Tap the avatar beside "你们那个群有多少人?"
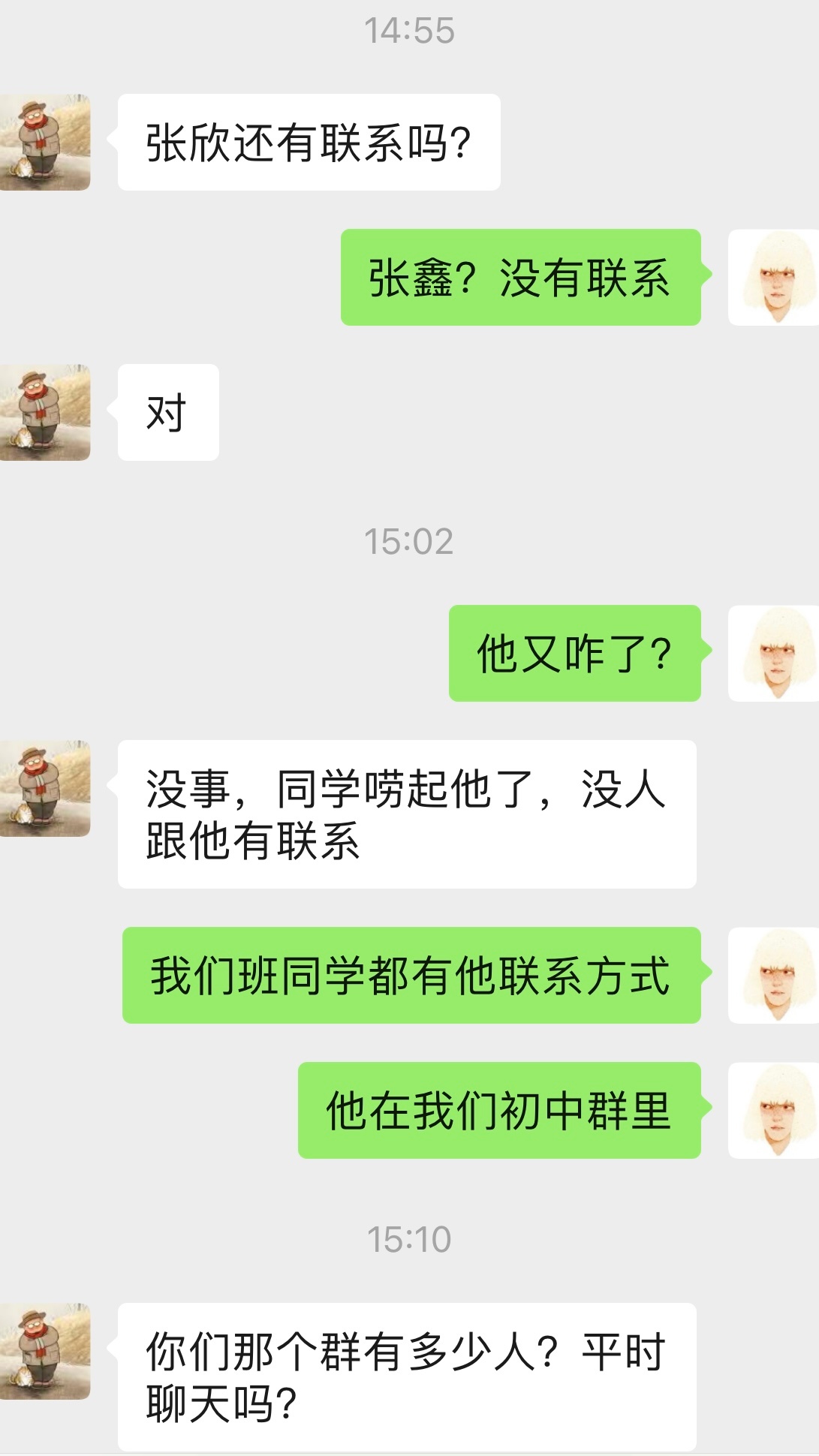This screenshot has width=819, height=1456. [45, 1352]
